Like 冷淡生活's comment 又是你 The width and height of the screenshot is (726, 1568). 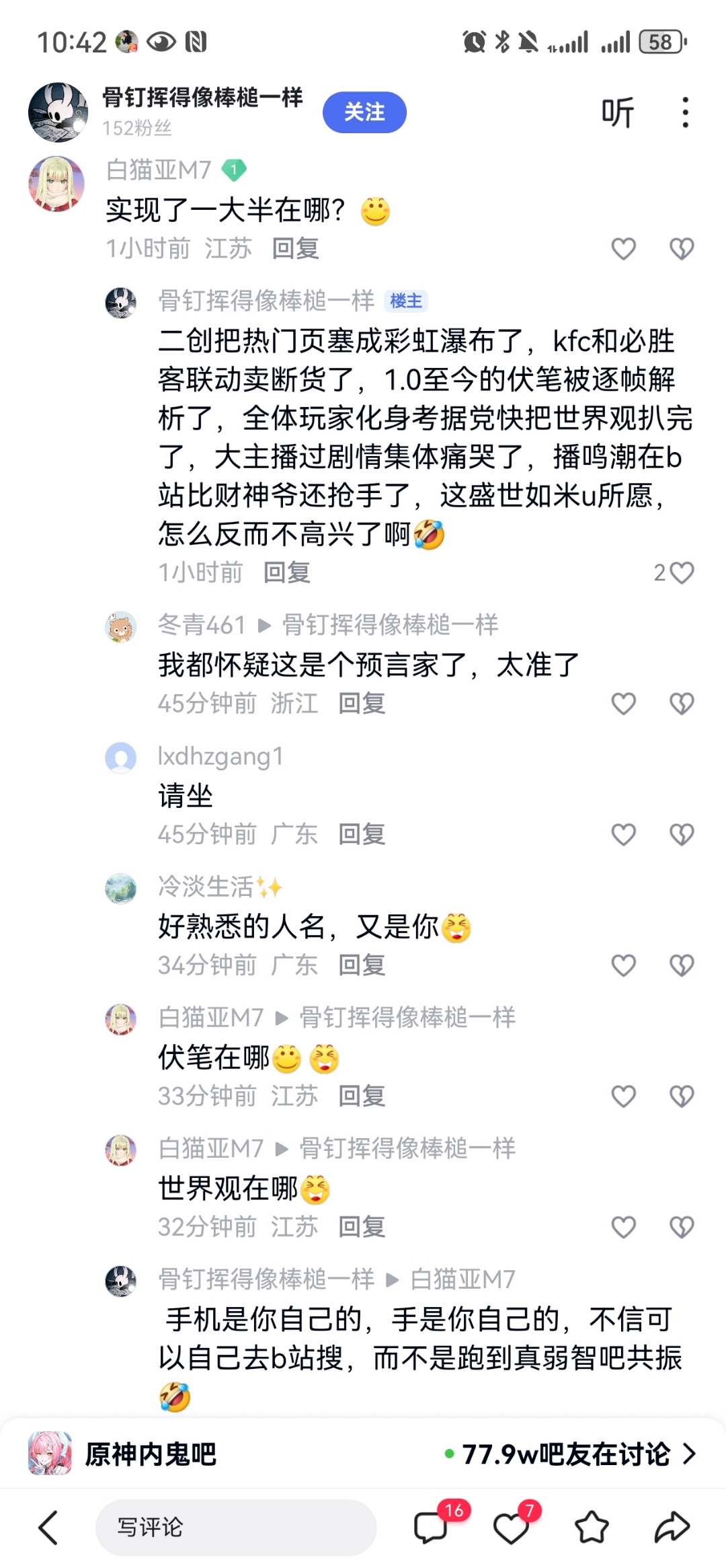pyautogui.click(x=623, y=965)
